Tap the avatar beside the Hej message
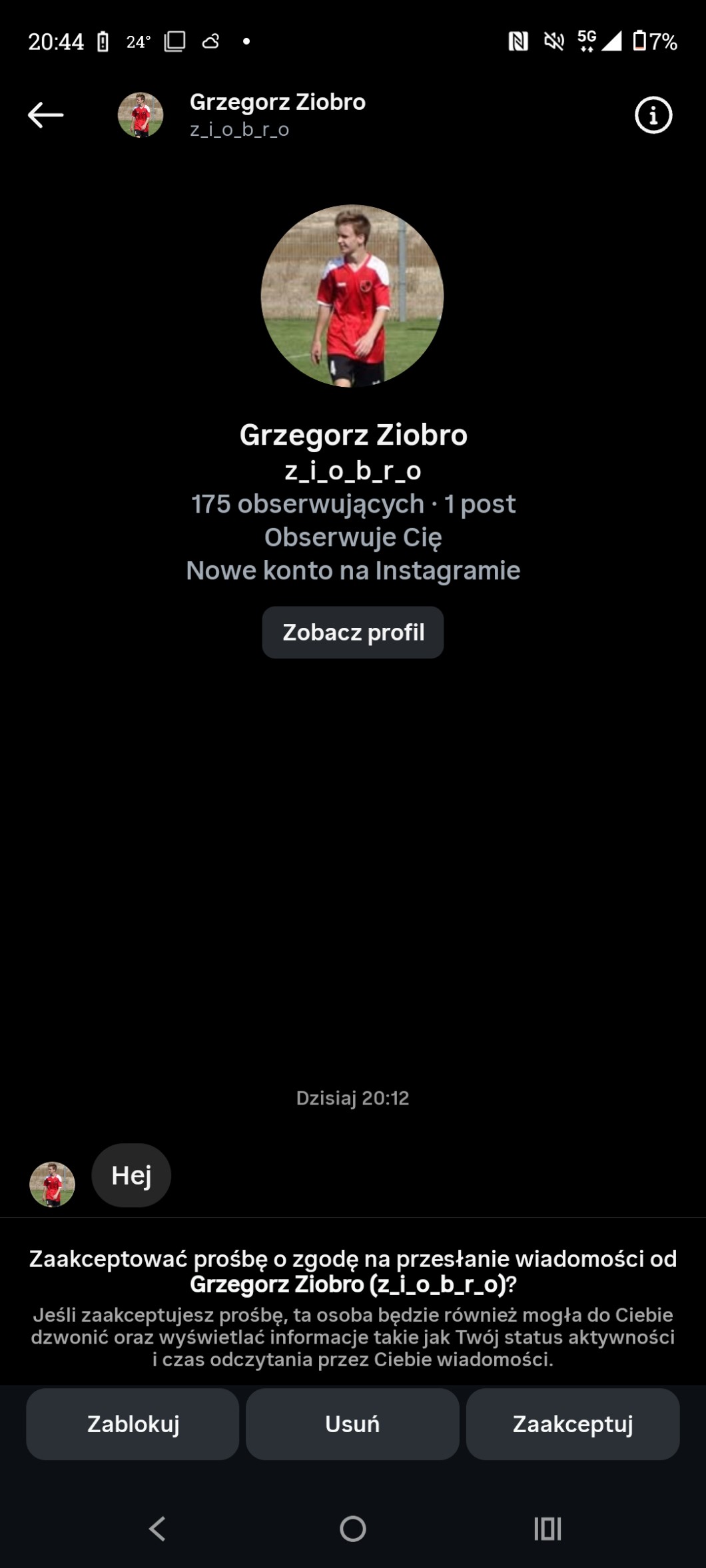 [x=52, y=1184]
